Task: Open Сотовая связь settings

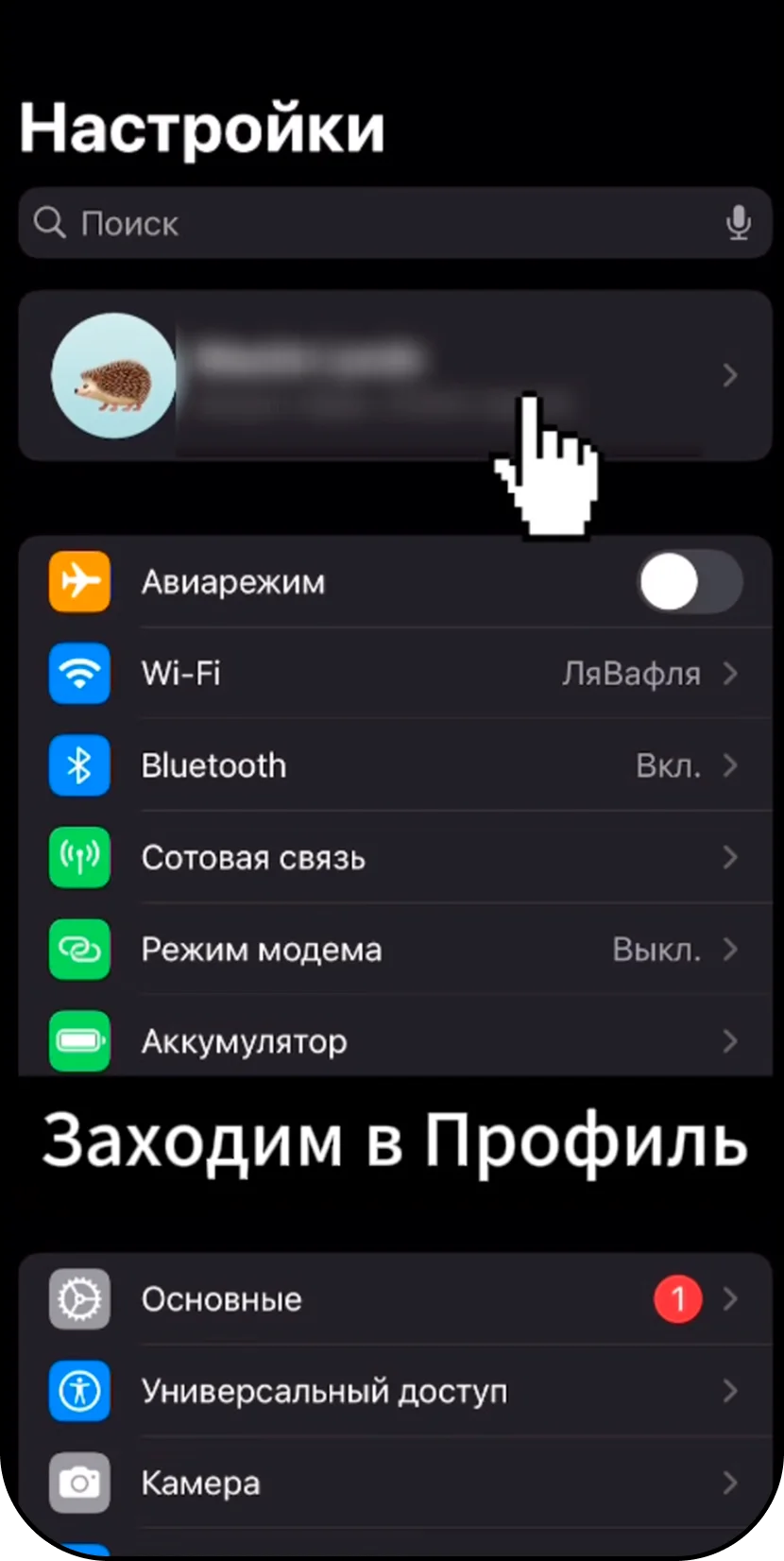Action: point(395,858)
